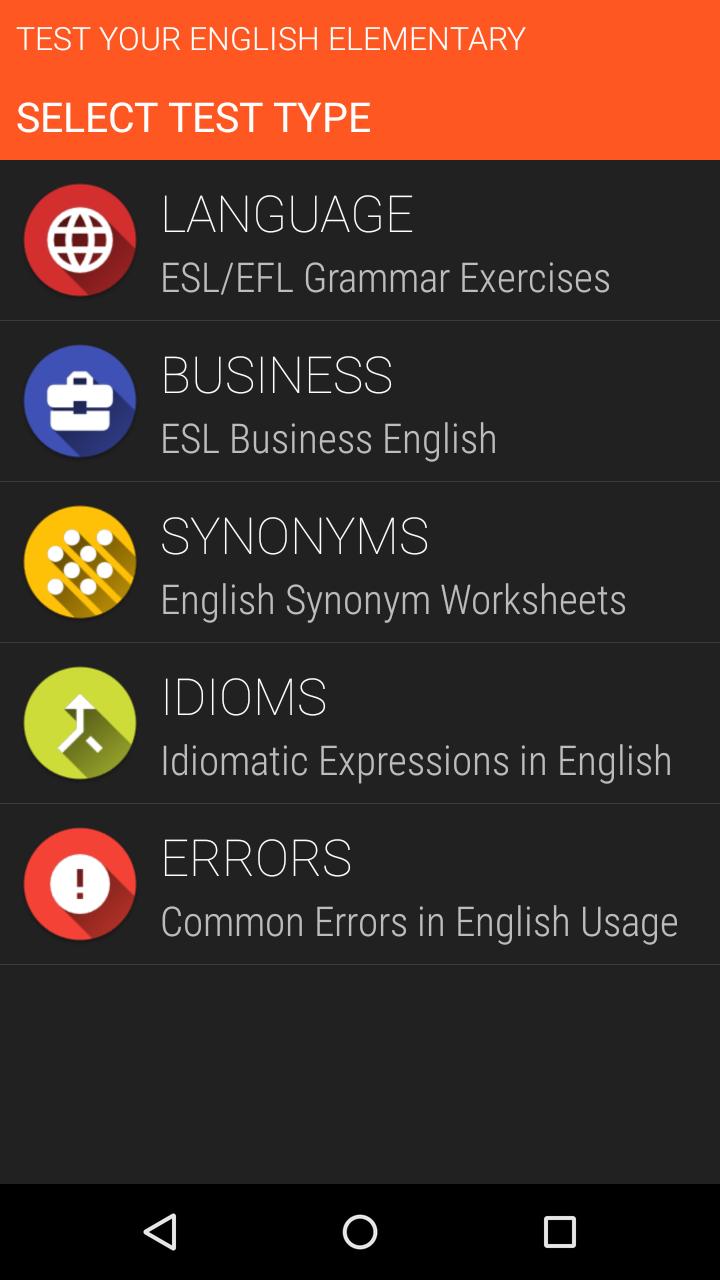The height and width of the screenshot is (1280, 720).
Task: Select the green Idioms branch icon
Action: point(80,722)
